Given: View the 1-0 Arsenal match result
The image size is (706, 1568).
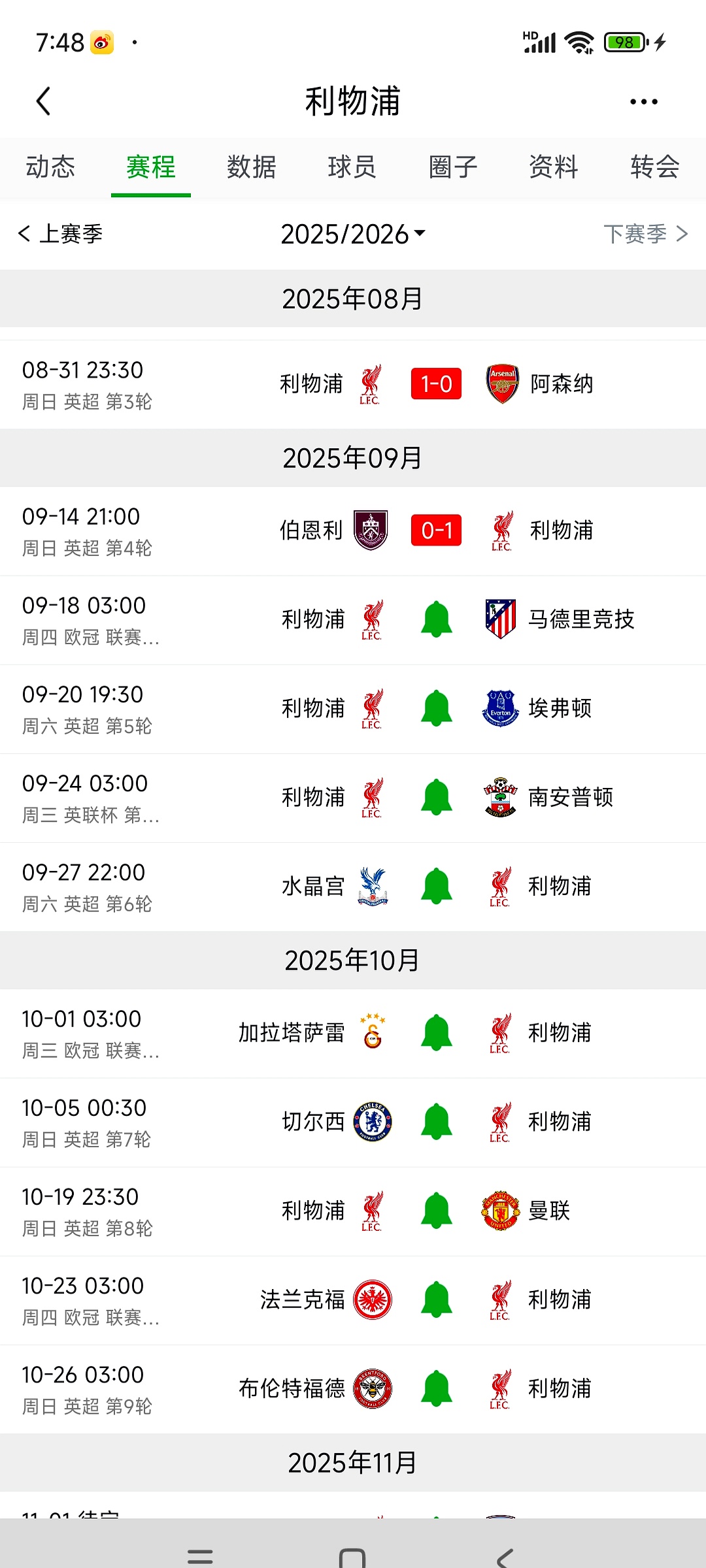Looking at the screenshot, I should (436, 384).
